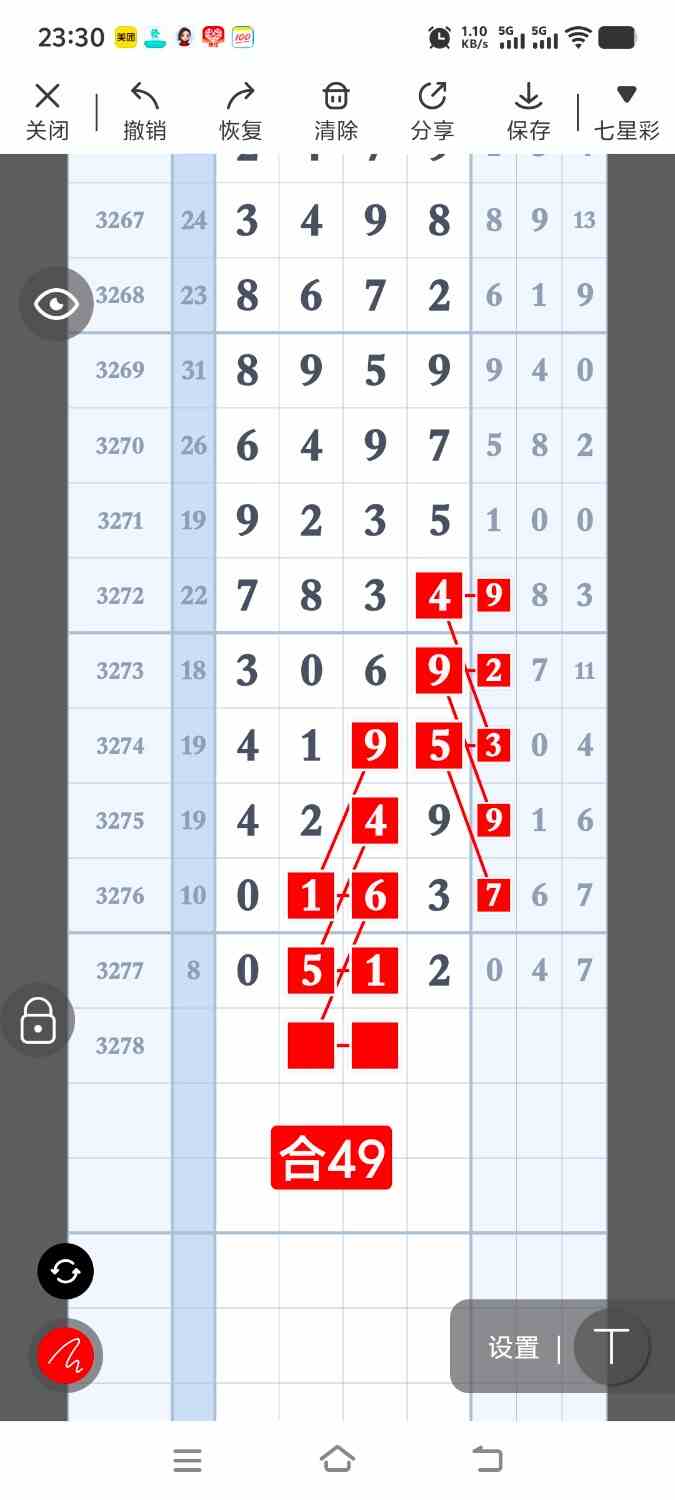This screenshot has width=675, height=1500.
Task: Toggle visibility with the eye icon
Action: [56, 304]
